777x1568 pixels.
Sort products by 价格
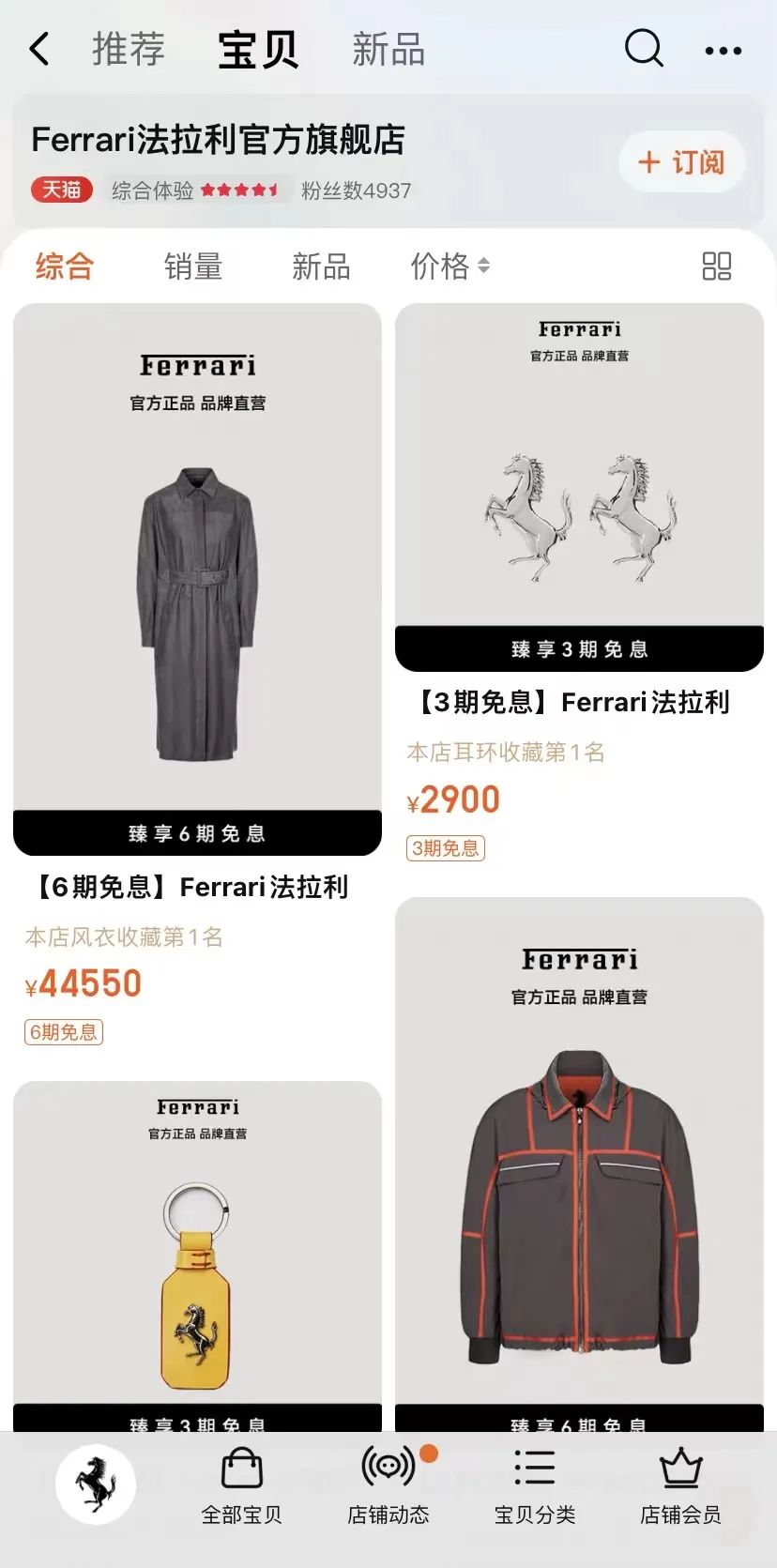449,266
